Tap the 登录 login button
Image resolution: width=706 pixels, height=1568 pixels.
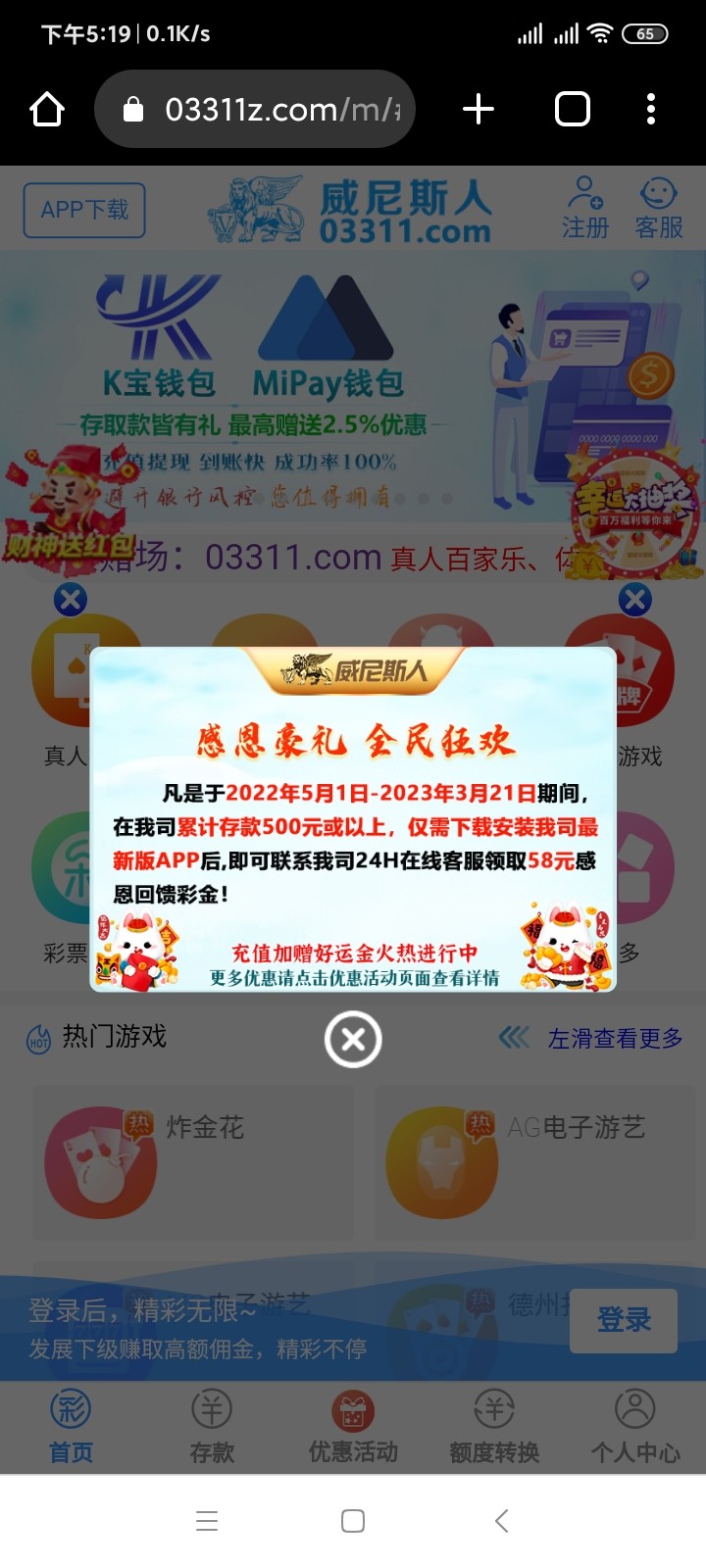624,1320
